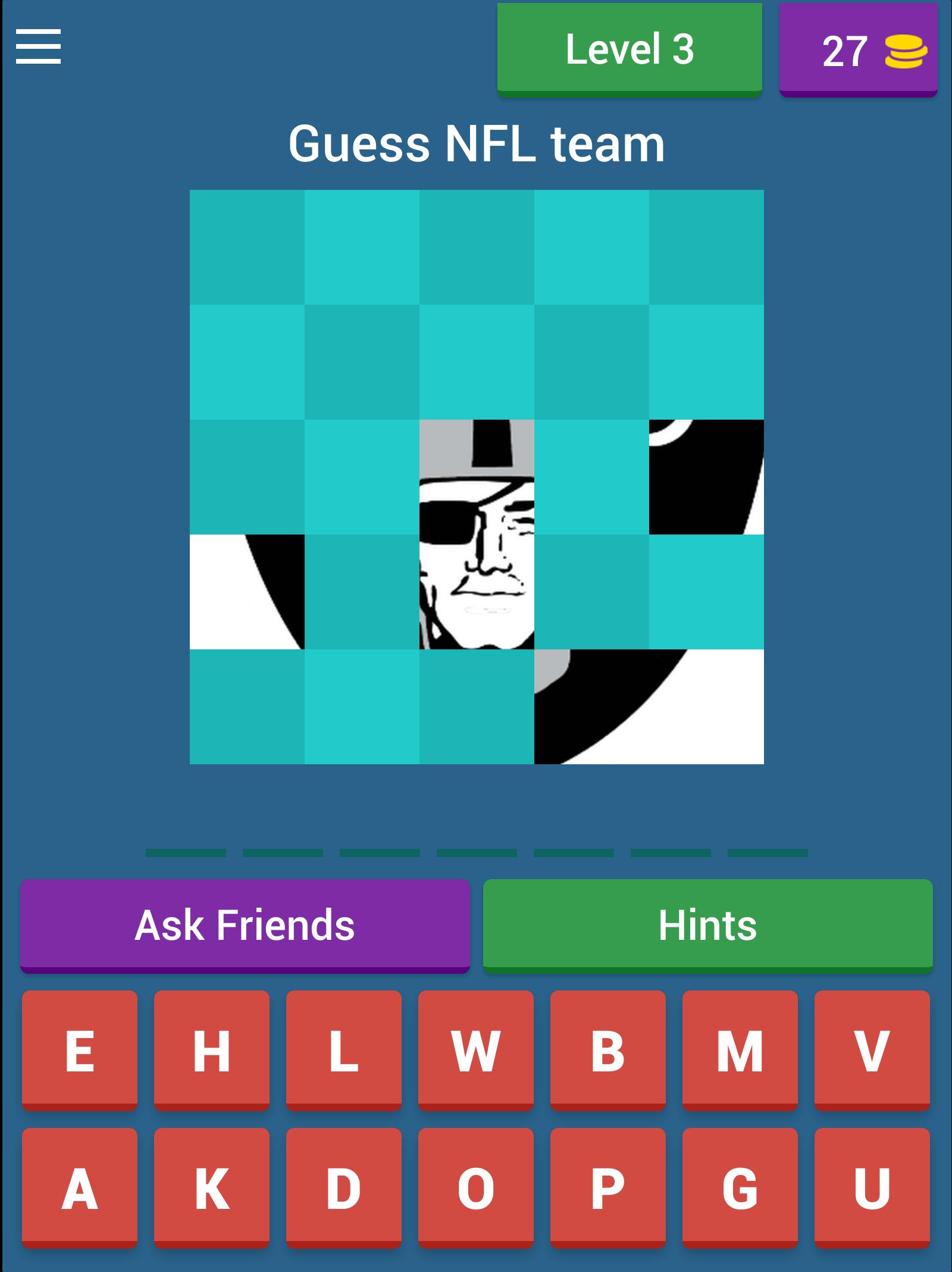Screen dimensions: 952x1272
Task: Tap the letter A tile
Action: [x=80, y=1187]
